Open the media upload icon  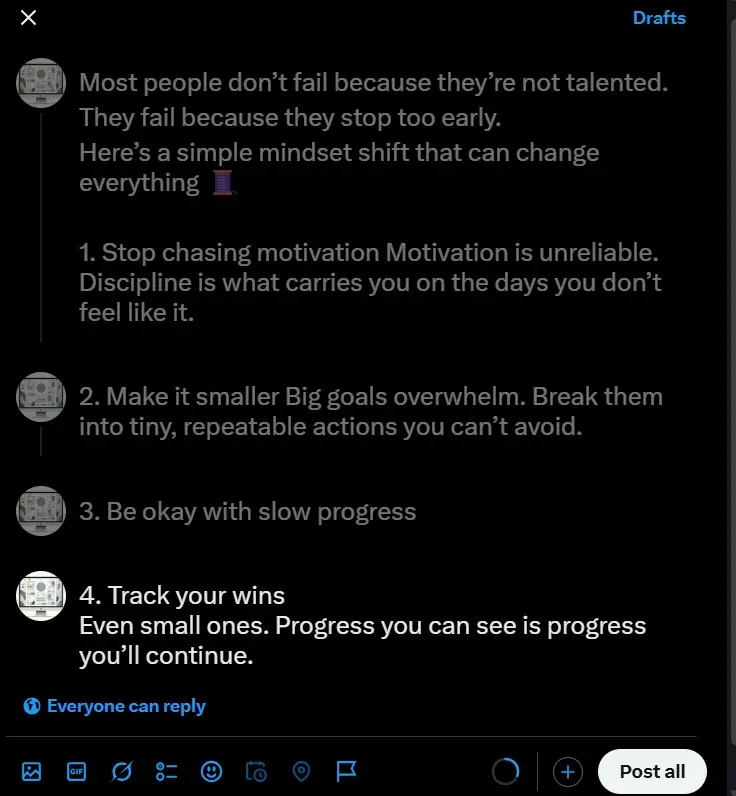33,771
